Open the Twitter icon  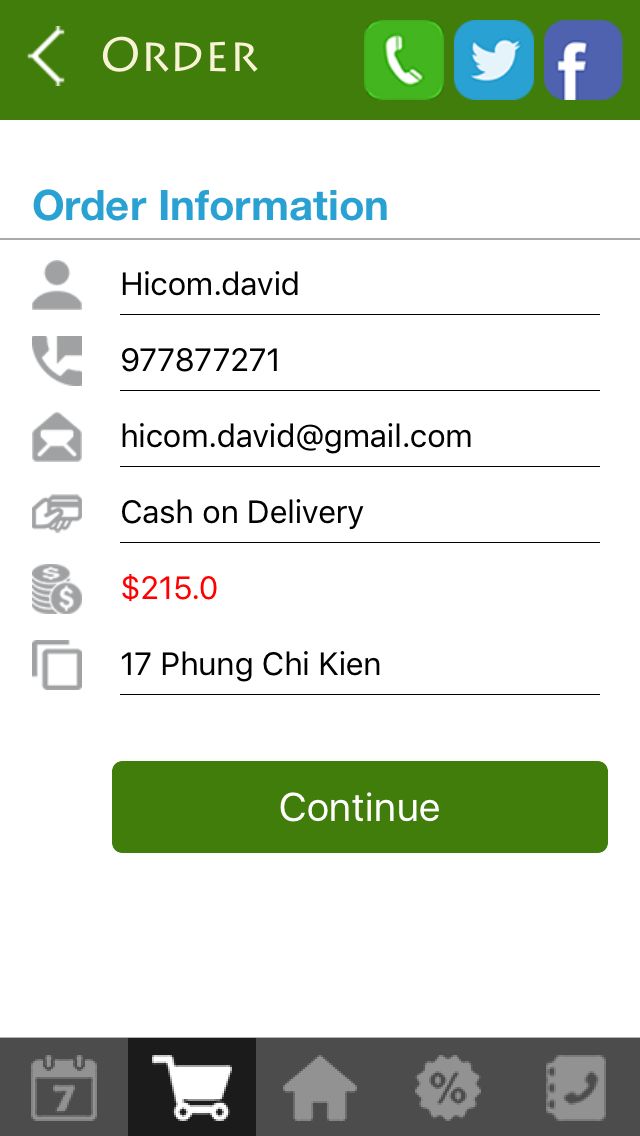point(494,60)
